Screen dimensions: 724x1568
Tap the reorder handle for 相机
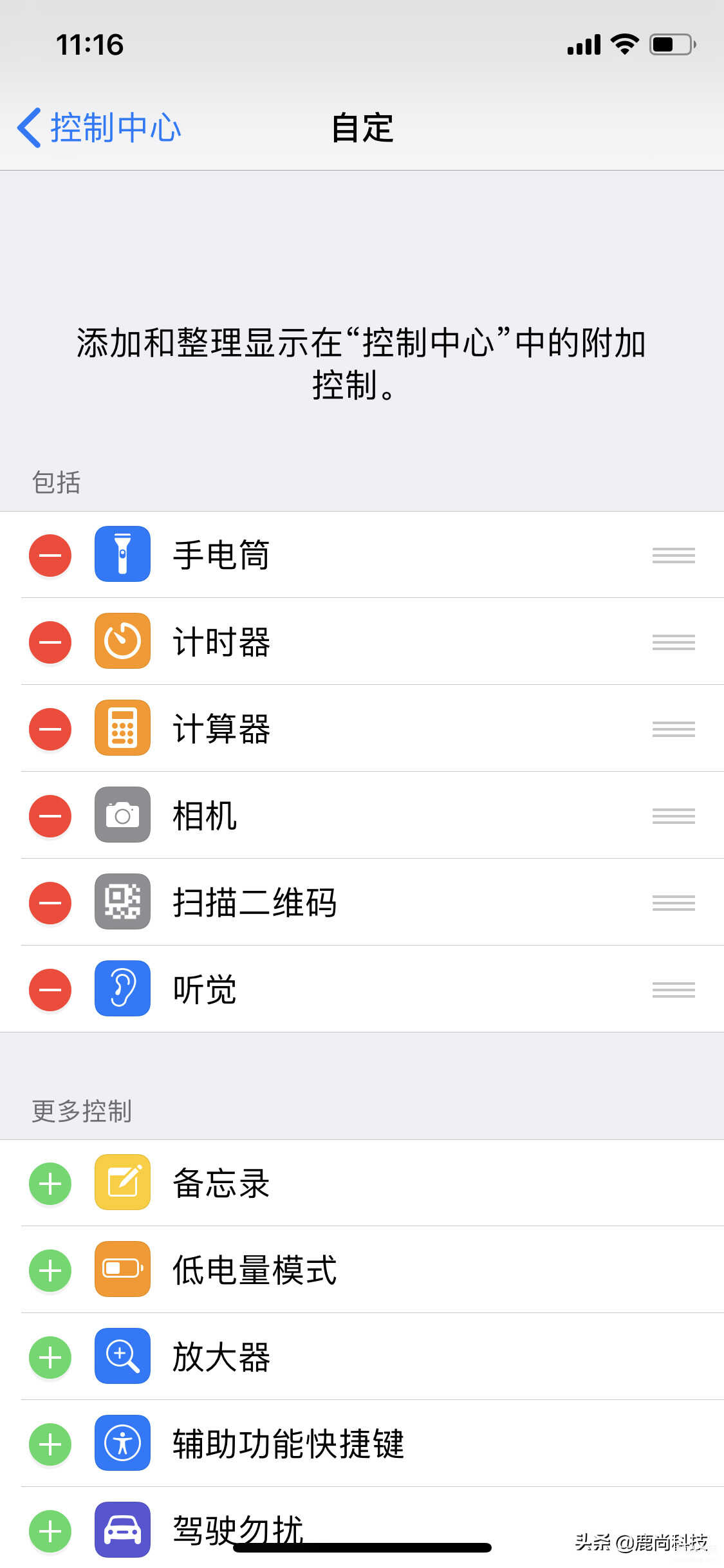coord(673,816)
